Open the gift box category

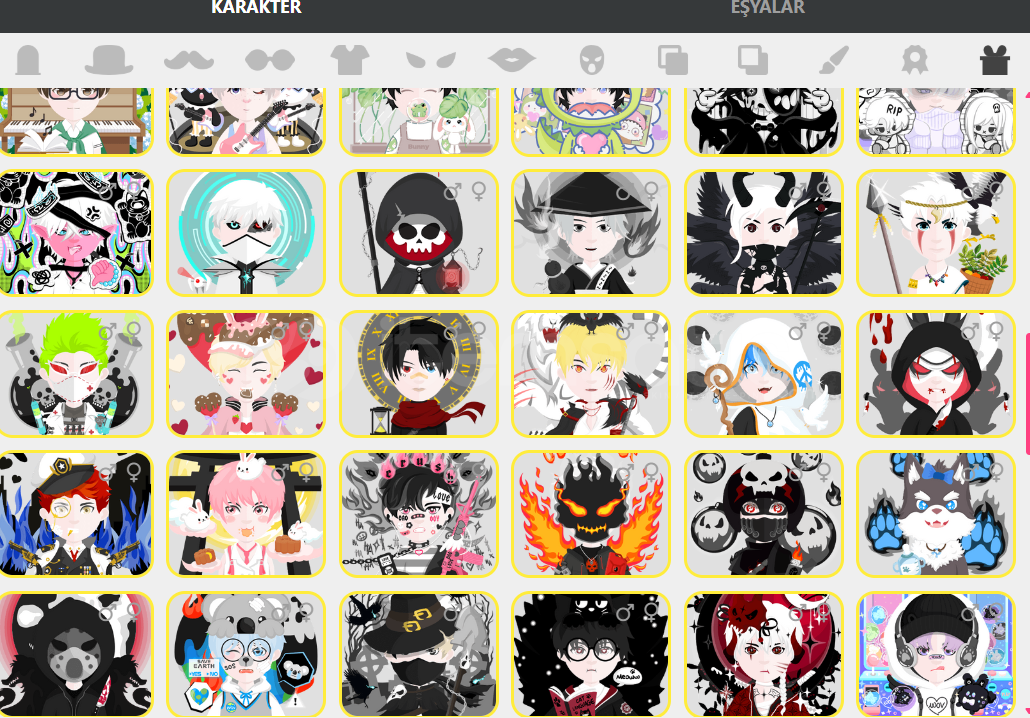coord(994,61)
